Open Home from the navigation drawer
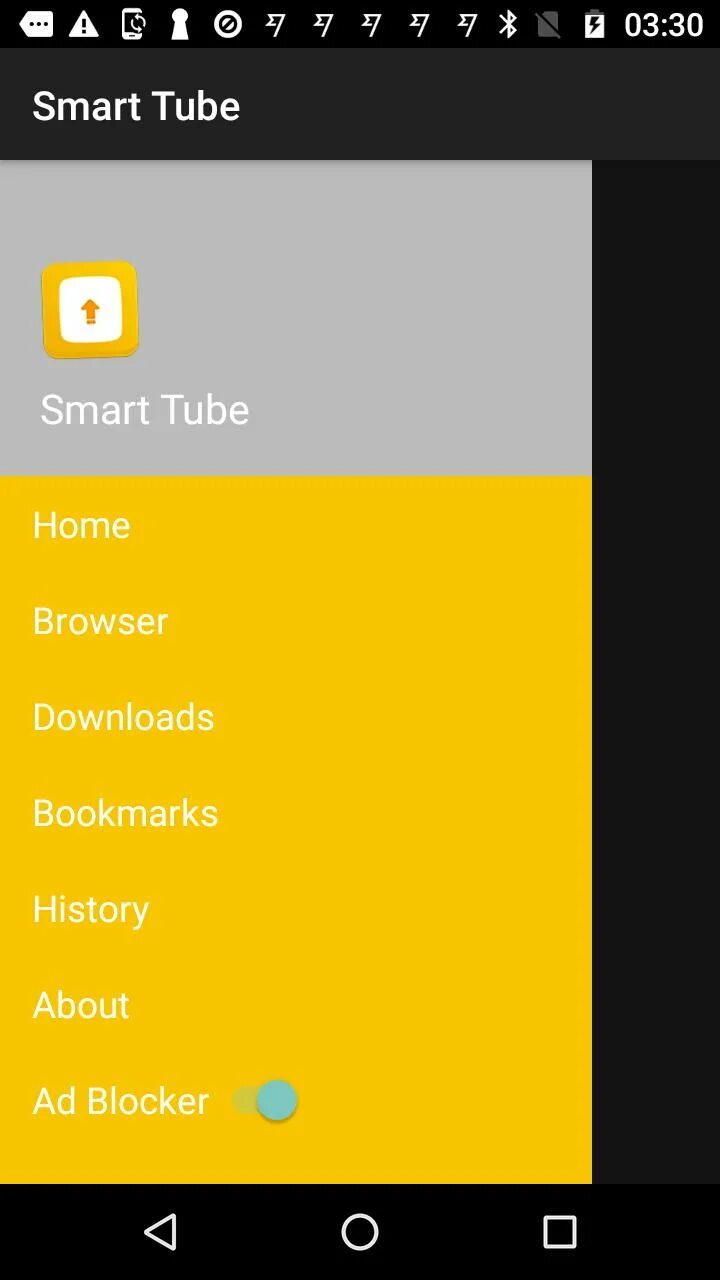720x1280 pixels. tap(81, 524)
